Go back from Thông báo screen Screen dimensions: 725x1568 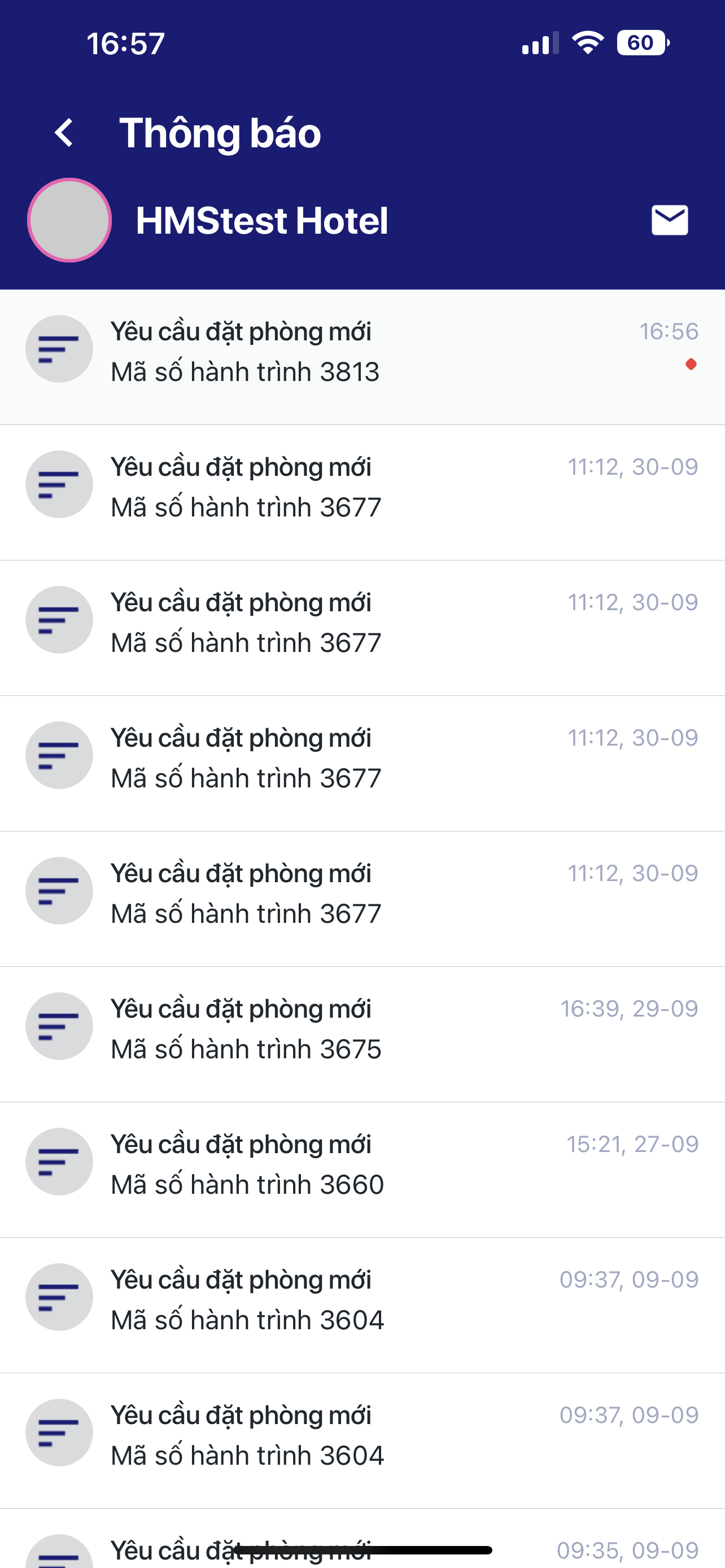tap(64, 133)
